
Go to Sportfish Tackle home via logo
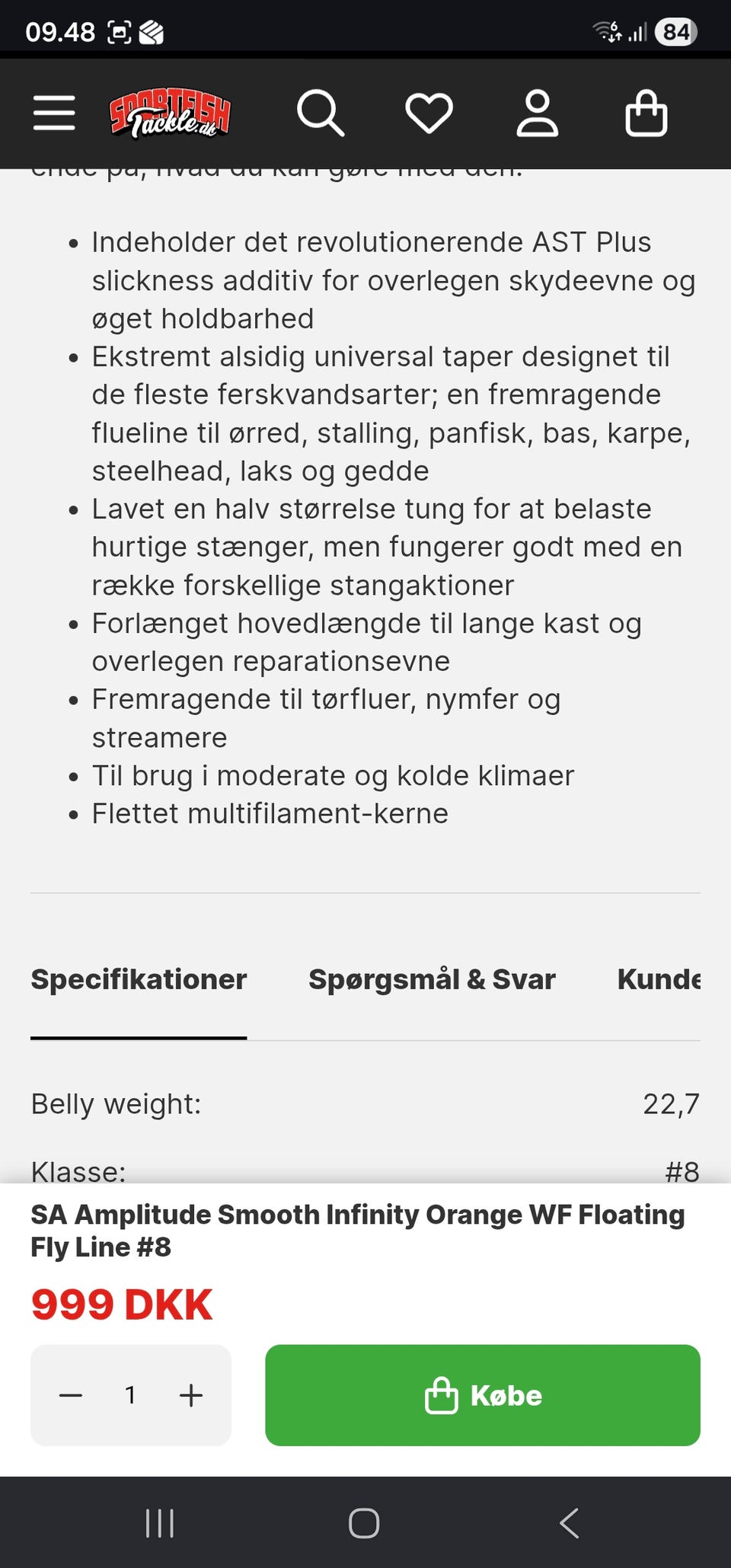pyautogui.click(x=170, y=113)
